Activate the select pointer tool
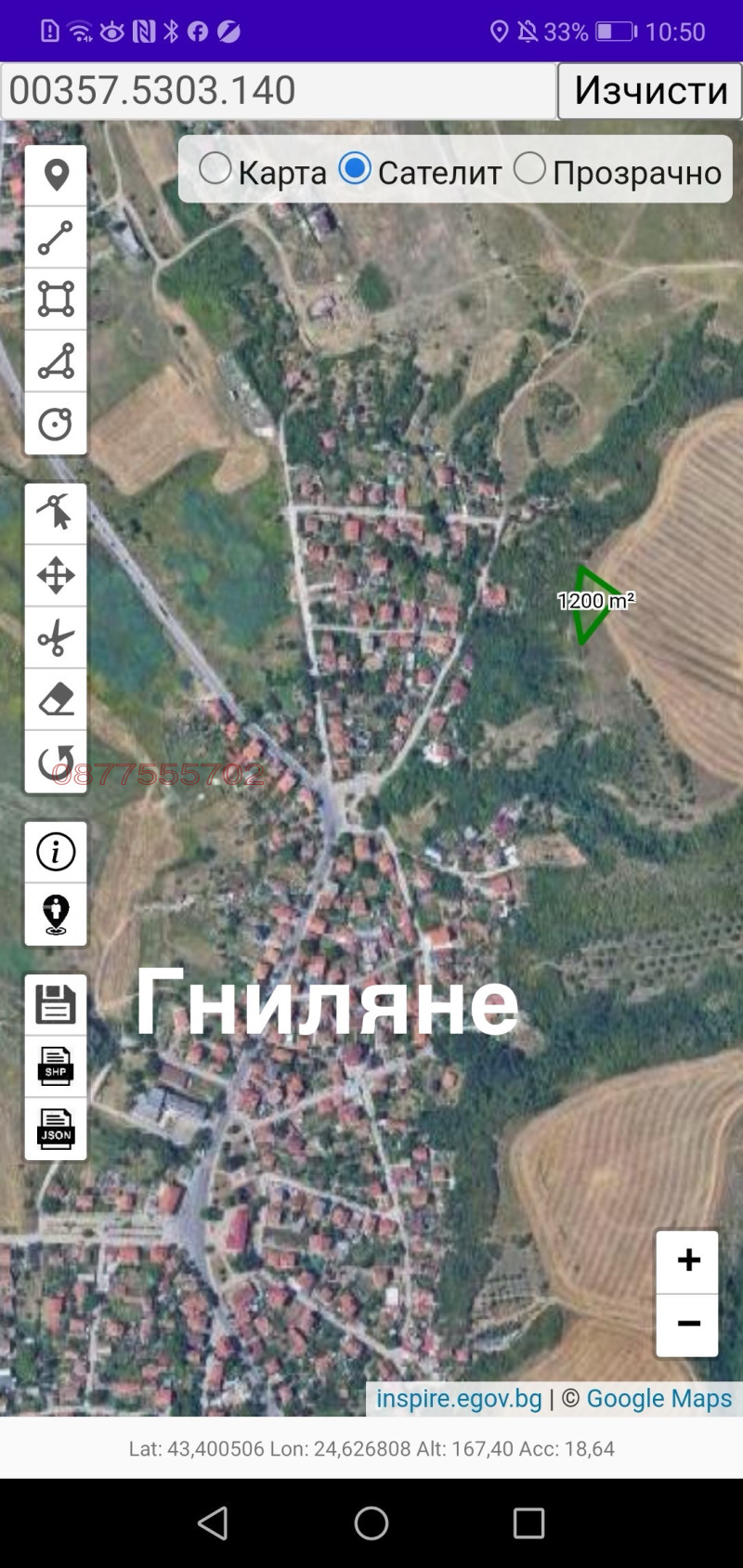 (56, 513)
